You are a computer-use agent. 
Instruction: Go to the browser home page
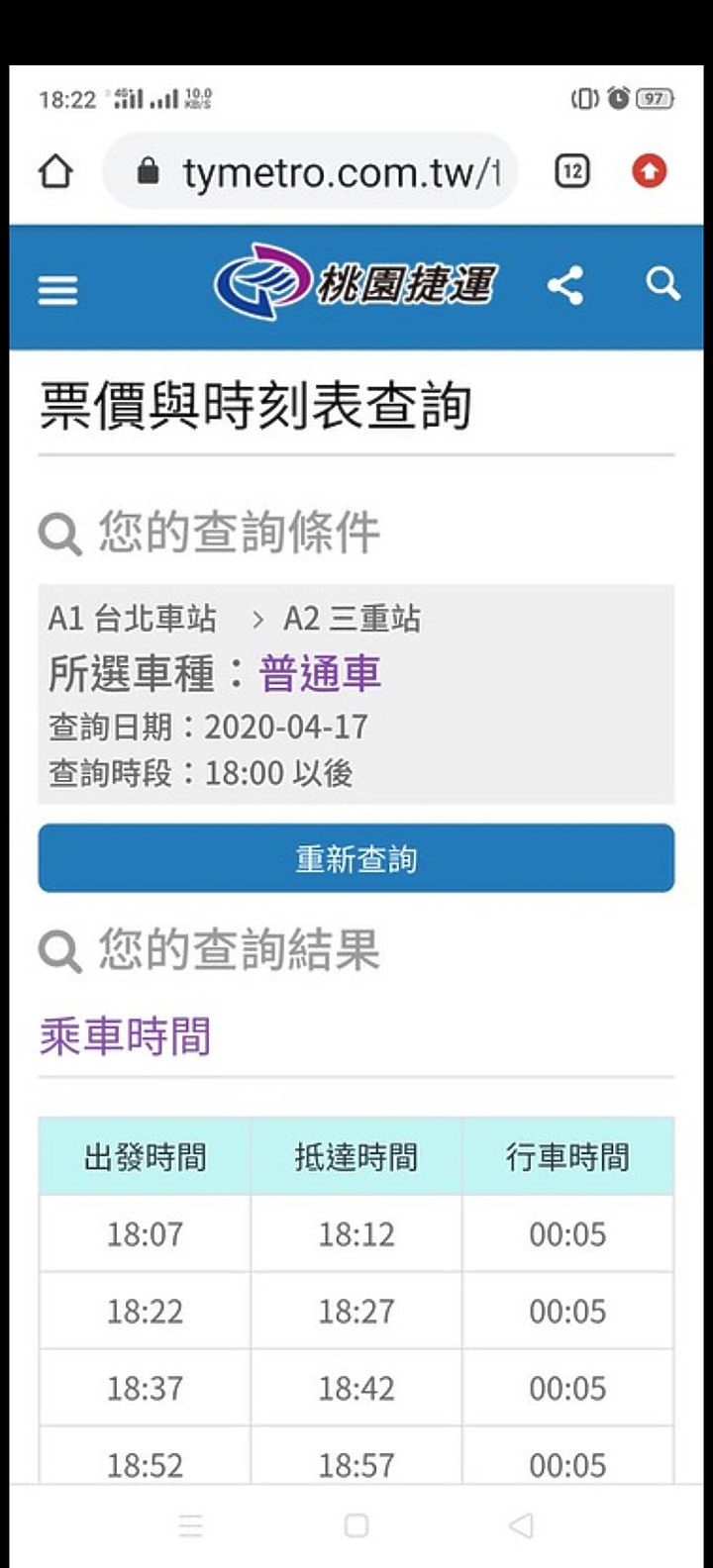[55, 171]
